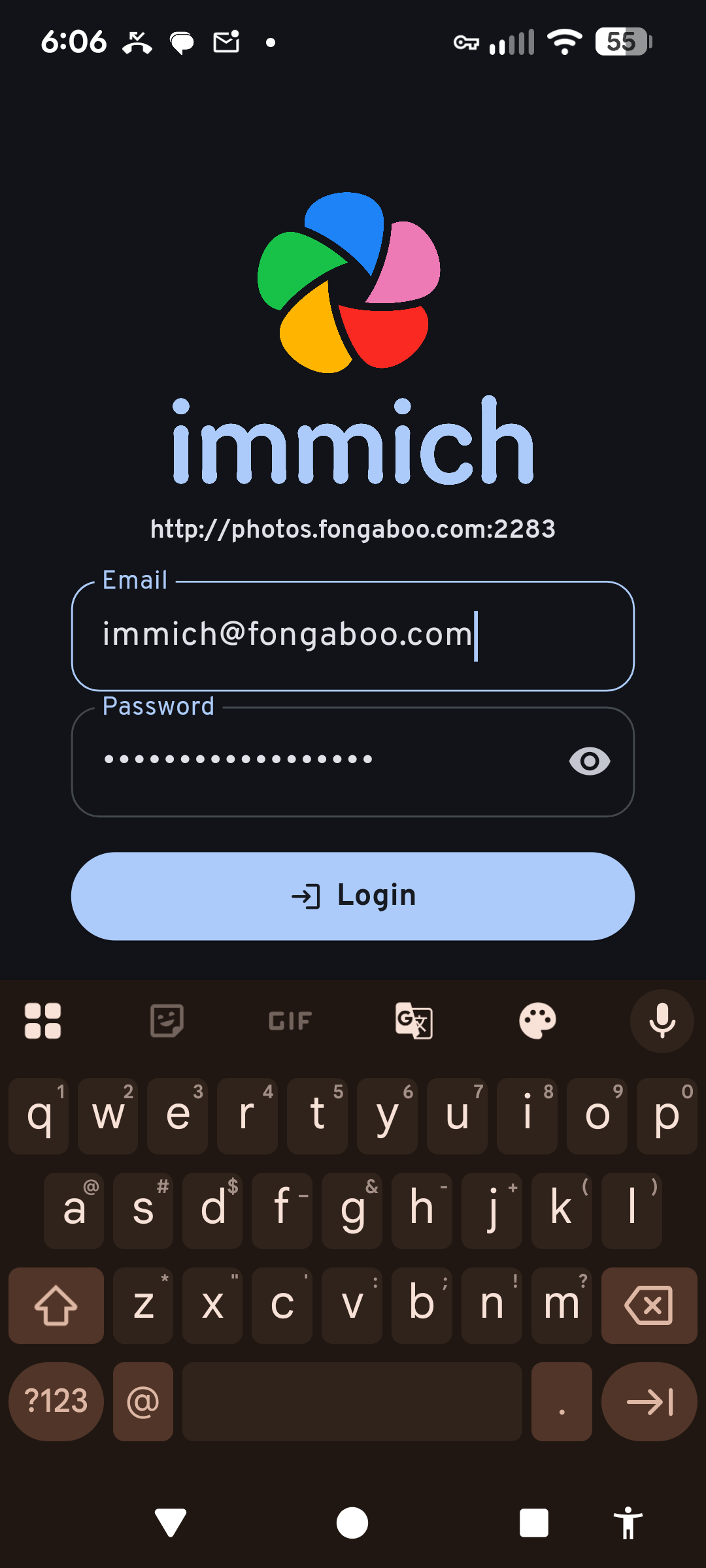Open keyboard voice input microphone
706x1568 pixels.
pyautogui.click(x=662, y=1021)
